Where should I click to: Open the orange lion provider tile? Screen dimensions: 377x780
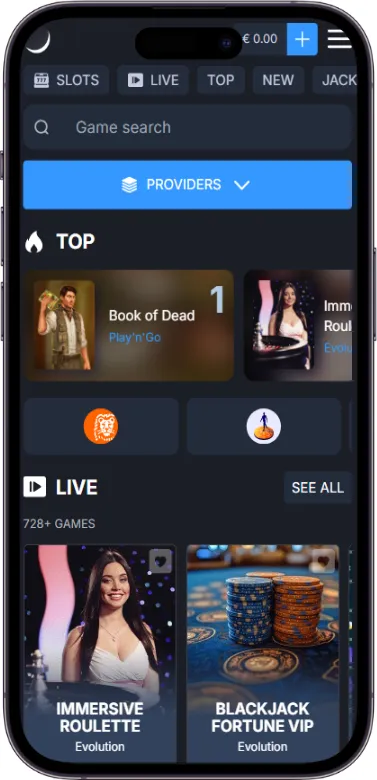point(101,426)
